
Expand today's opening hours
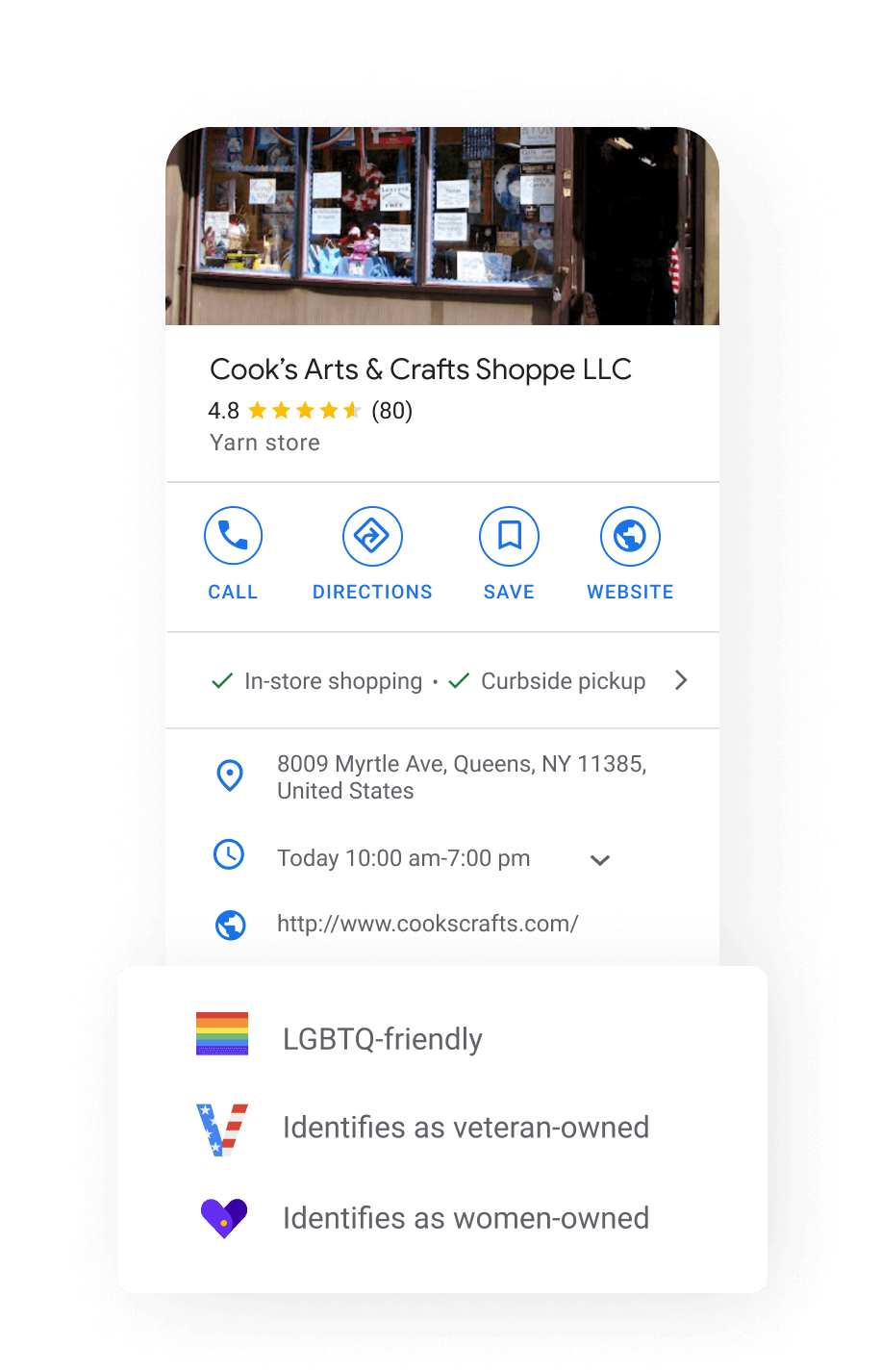pos(600,859)
